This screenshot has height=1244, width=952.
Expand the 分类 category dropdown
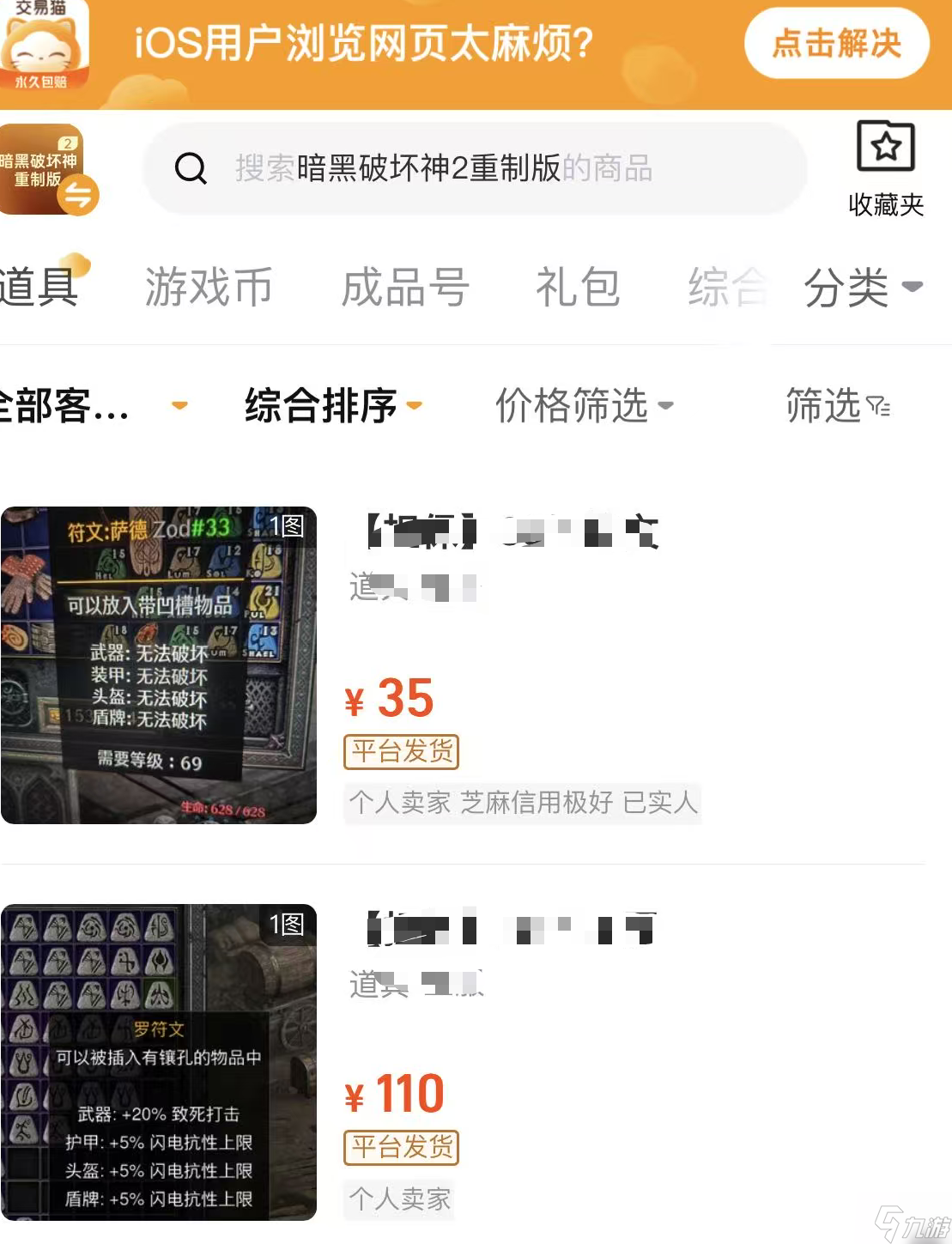[862, 287]
